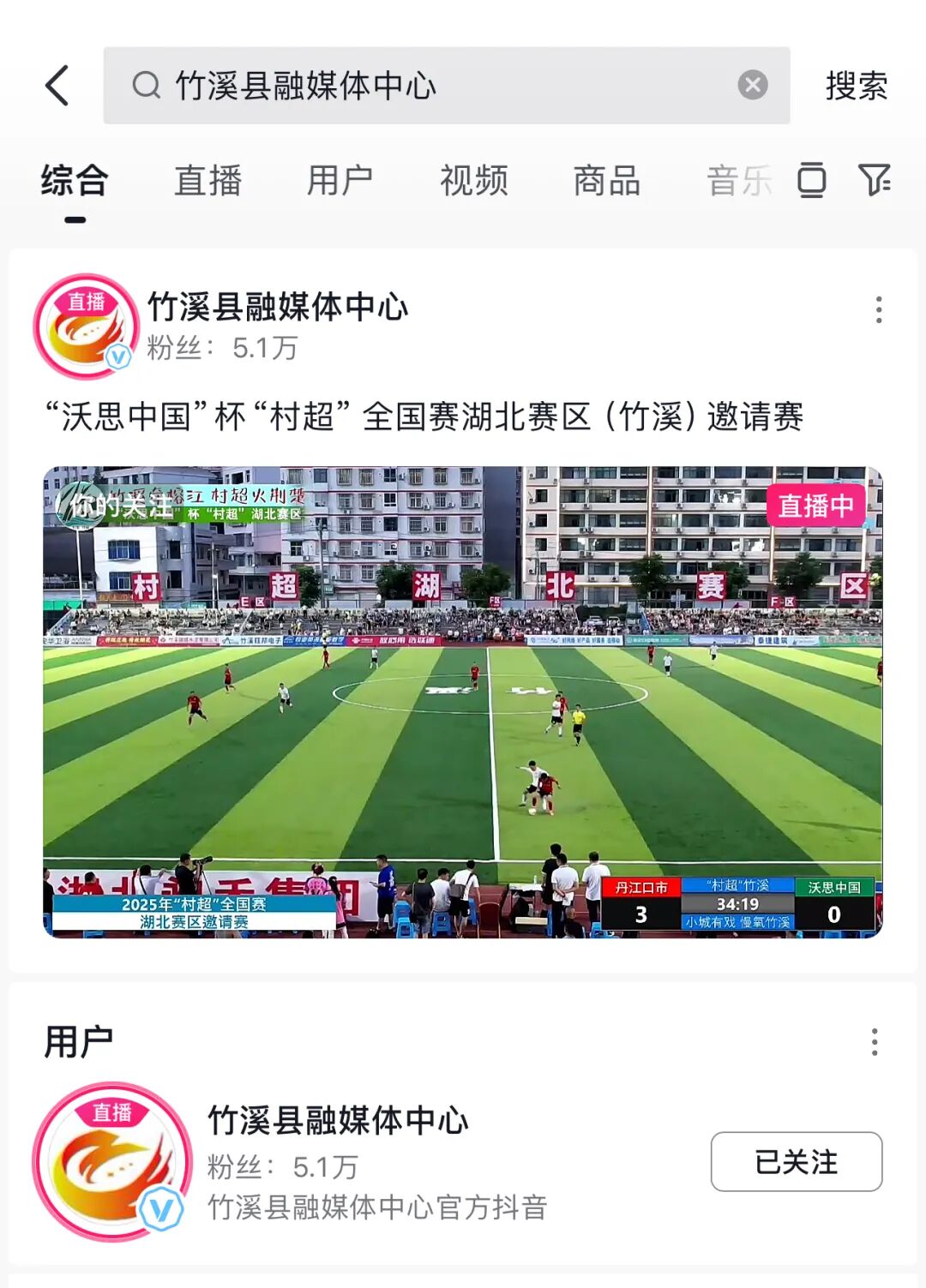Toggle the single-column view icon
This screenshot has height=1288, width=926.
coord(811,180)
